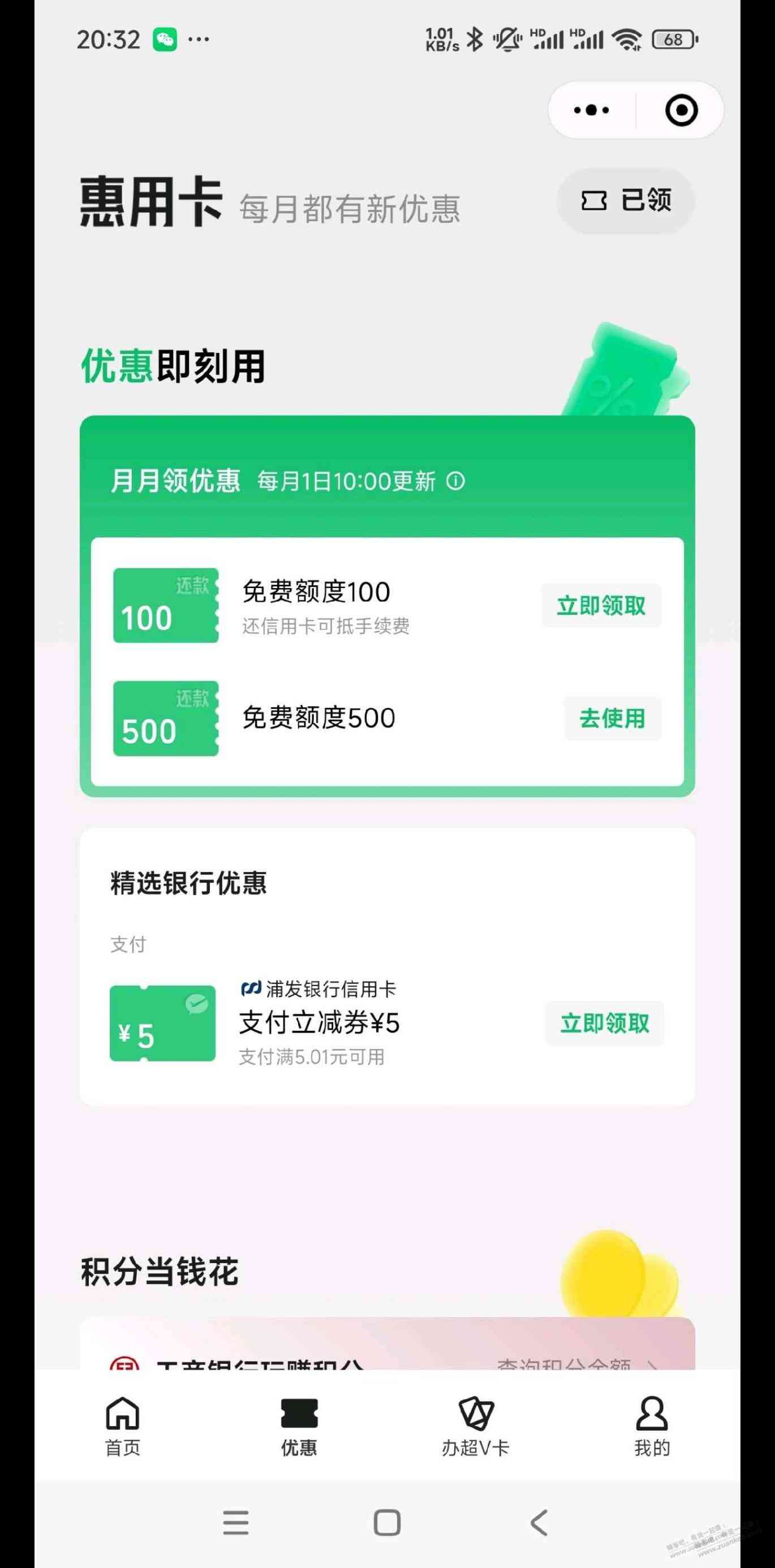Open the 已领 claimed coupons button

click(626, 200)
